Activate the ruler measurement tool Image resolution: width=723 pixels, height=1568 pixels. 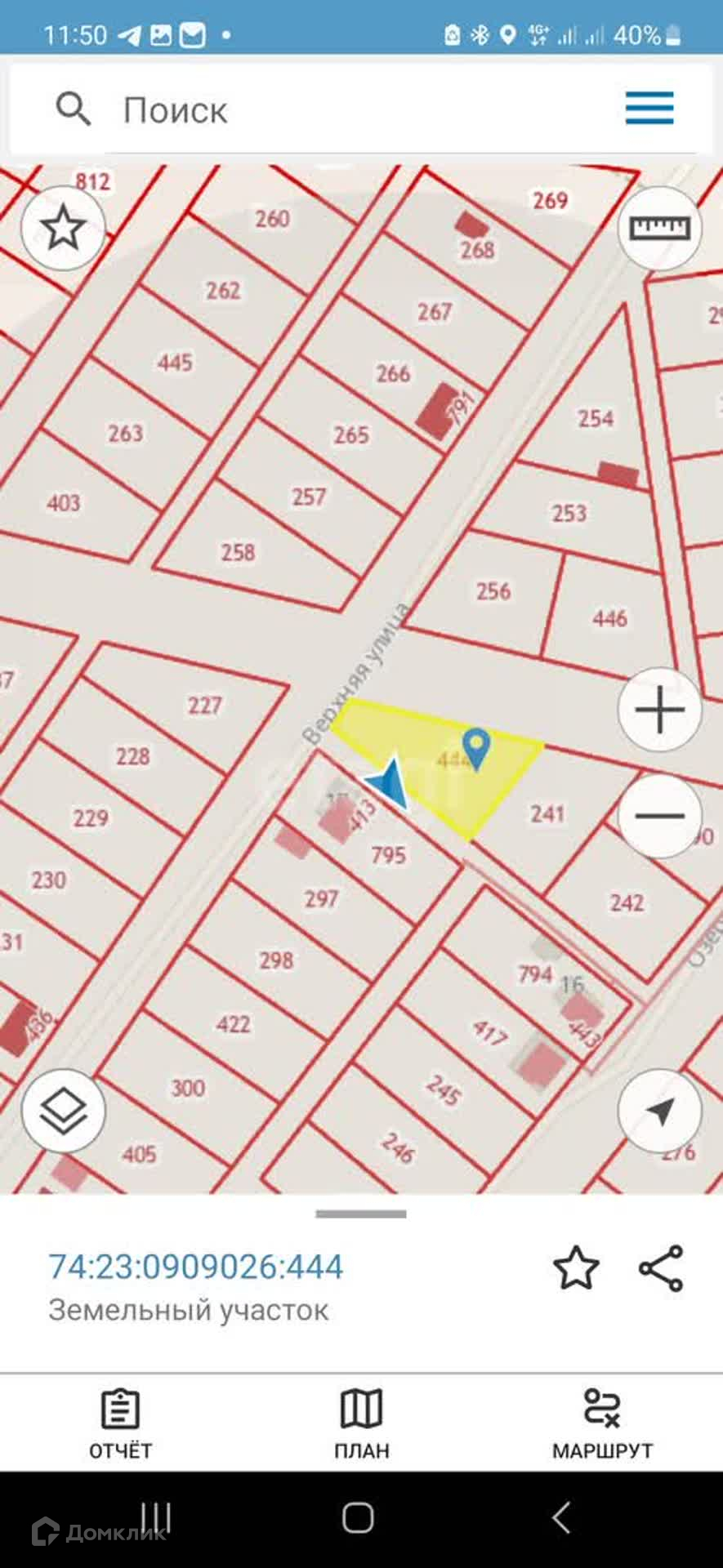click(x=659, y=228)
